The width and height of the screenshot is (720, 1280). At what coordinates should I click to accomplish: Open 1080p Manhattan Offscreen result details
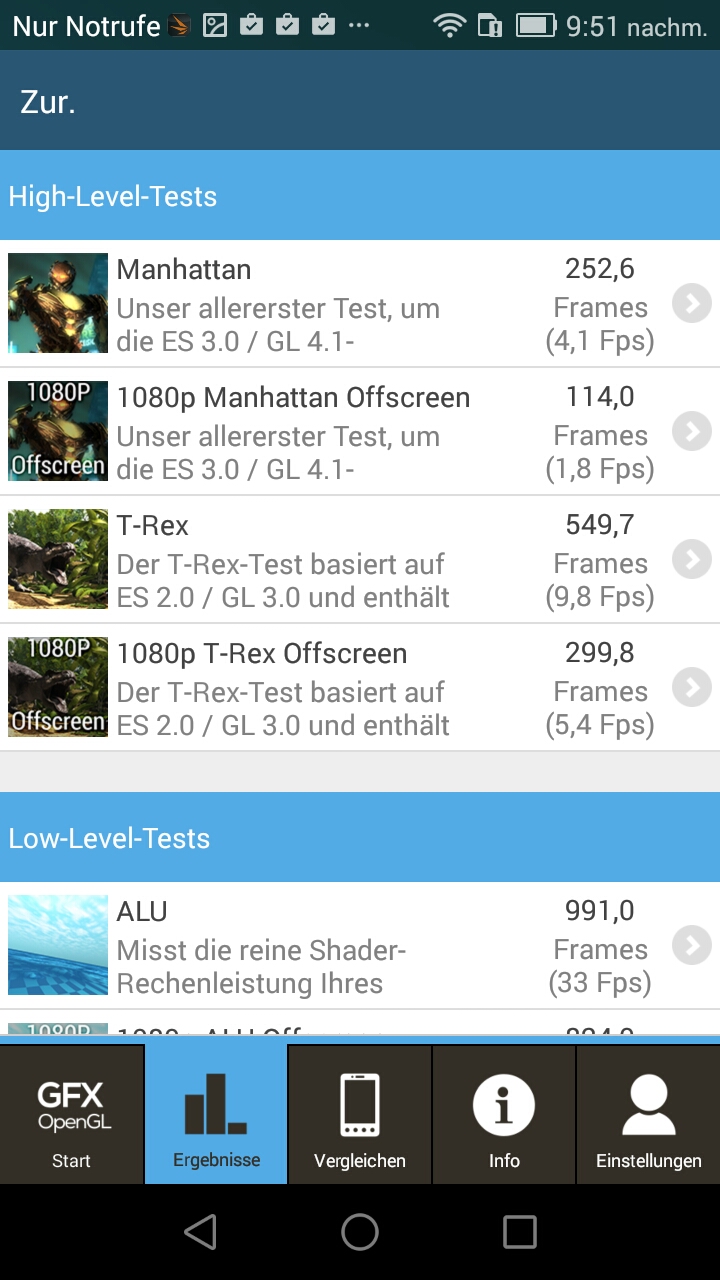click(360, 432)
